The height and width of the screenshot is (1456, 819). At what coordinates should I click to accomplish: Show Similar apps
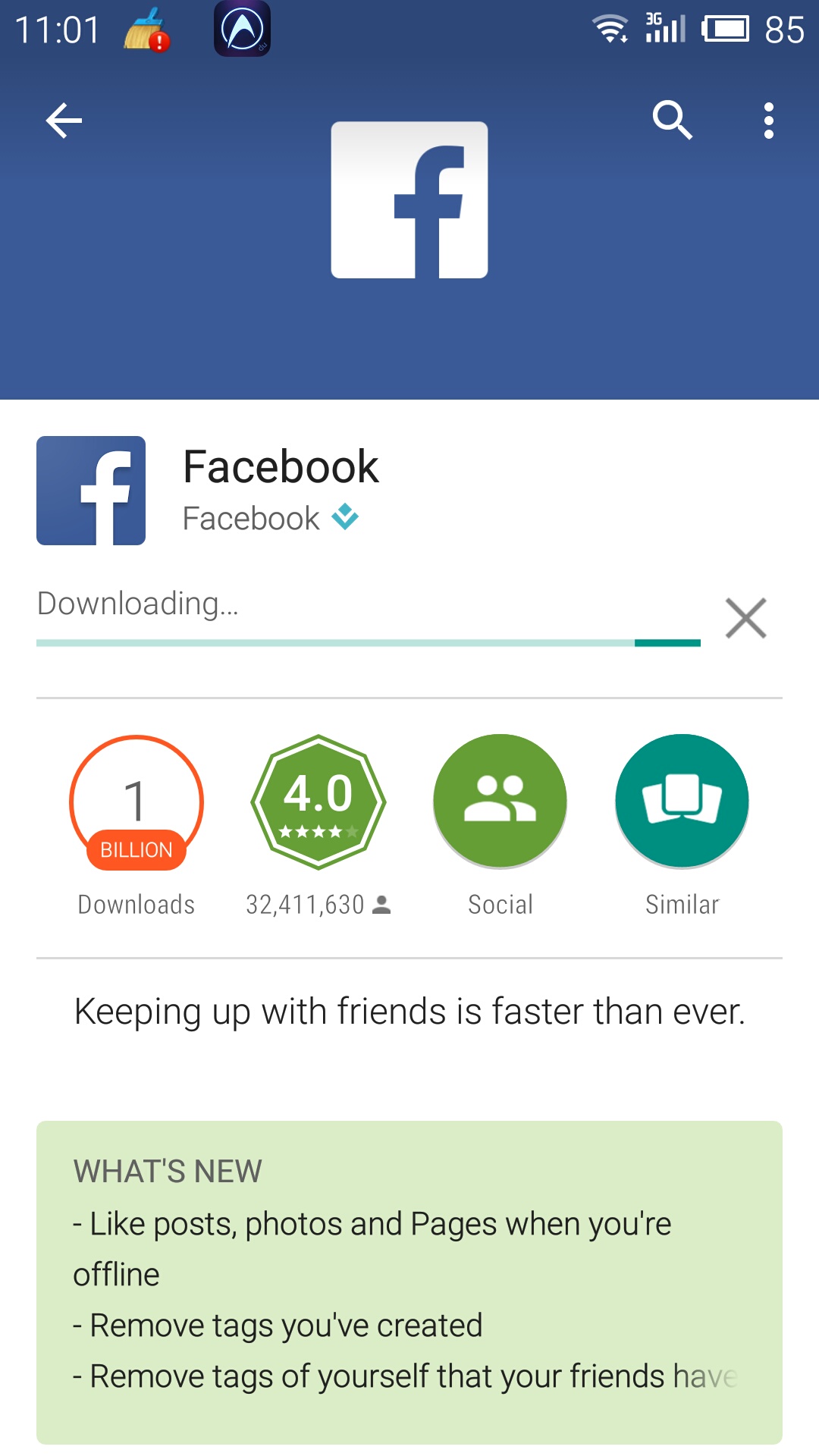(x=682, y=802)
